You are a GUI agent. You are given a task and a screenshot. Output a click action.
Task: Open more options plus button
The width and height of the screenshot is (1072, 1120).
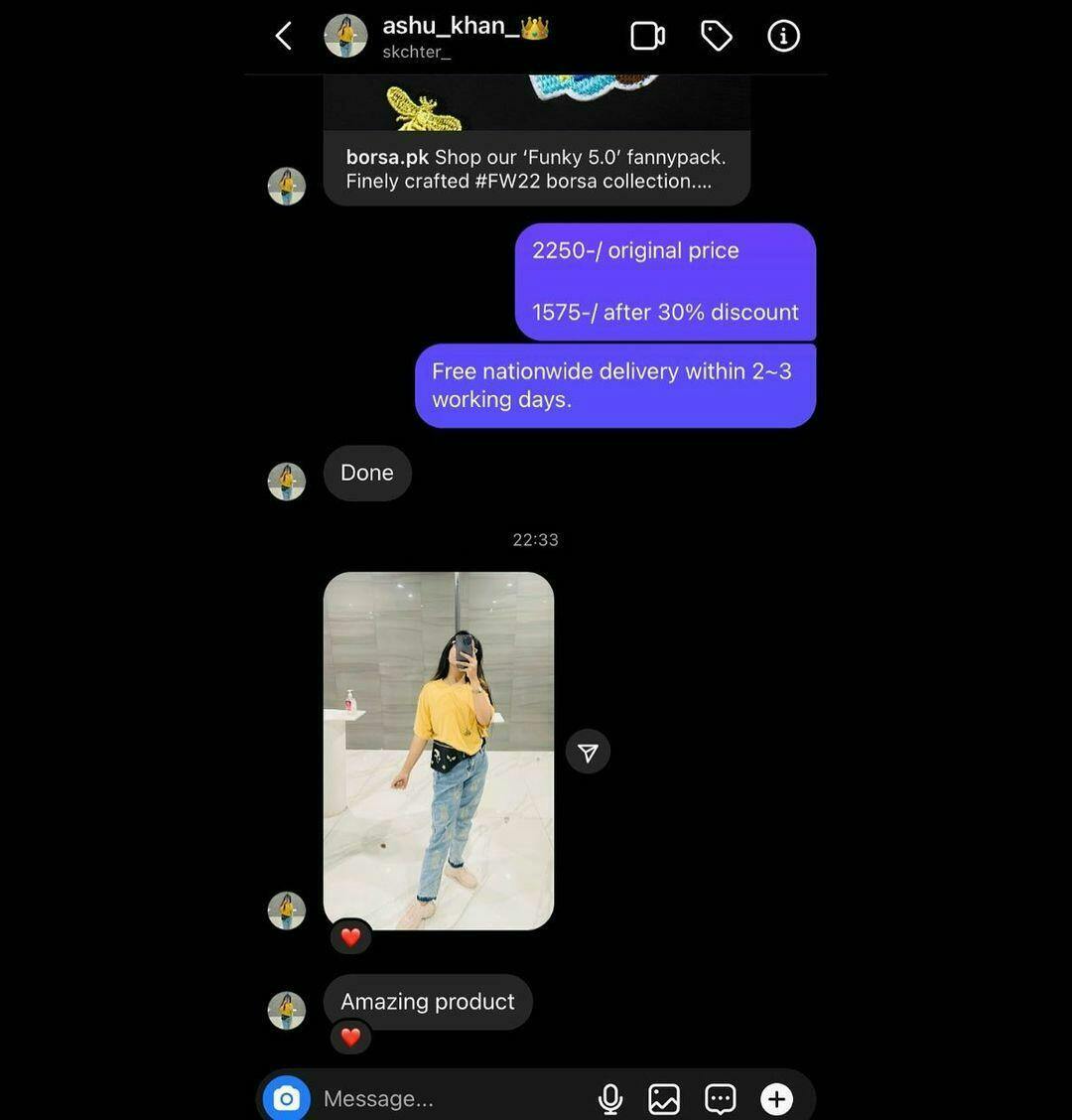tap(776, 1098)
